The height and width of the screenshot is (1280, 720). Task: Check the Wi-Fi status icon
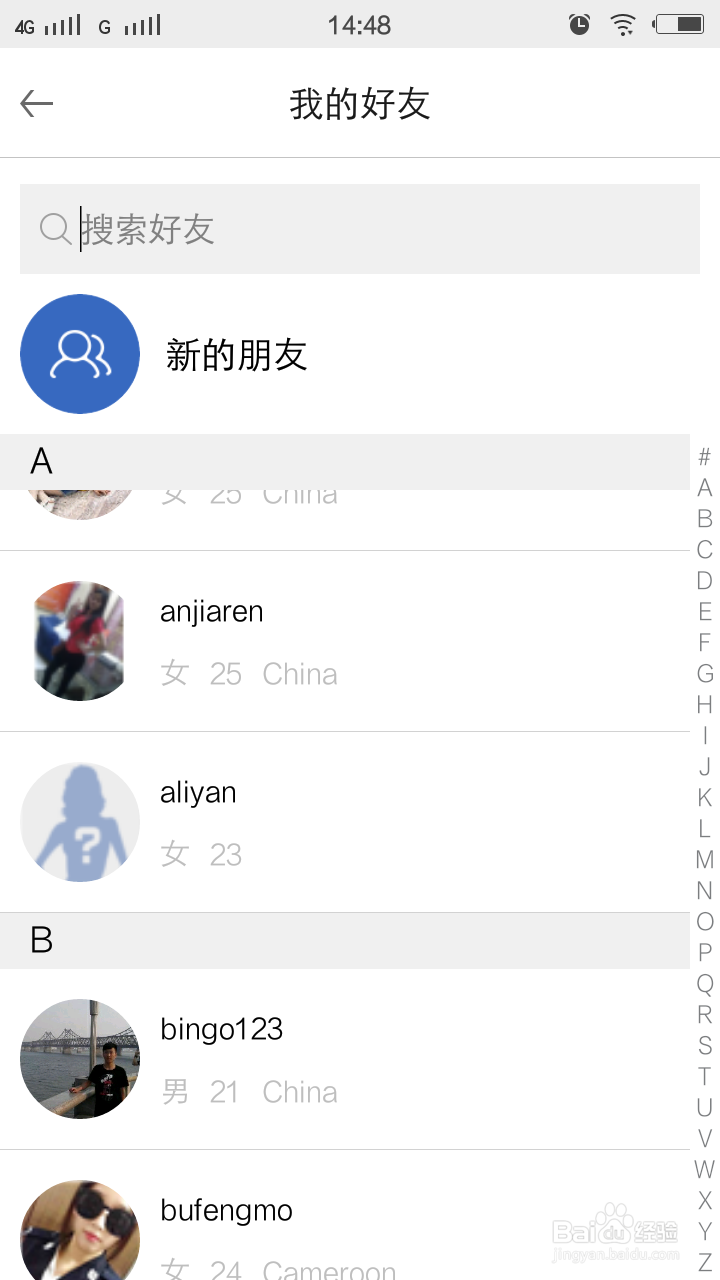click(x=622, y=24)
